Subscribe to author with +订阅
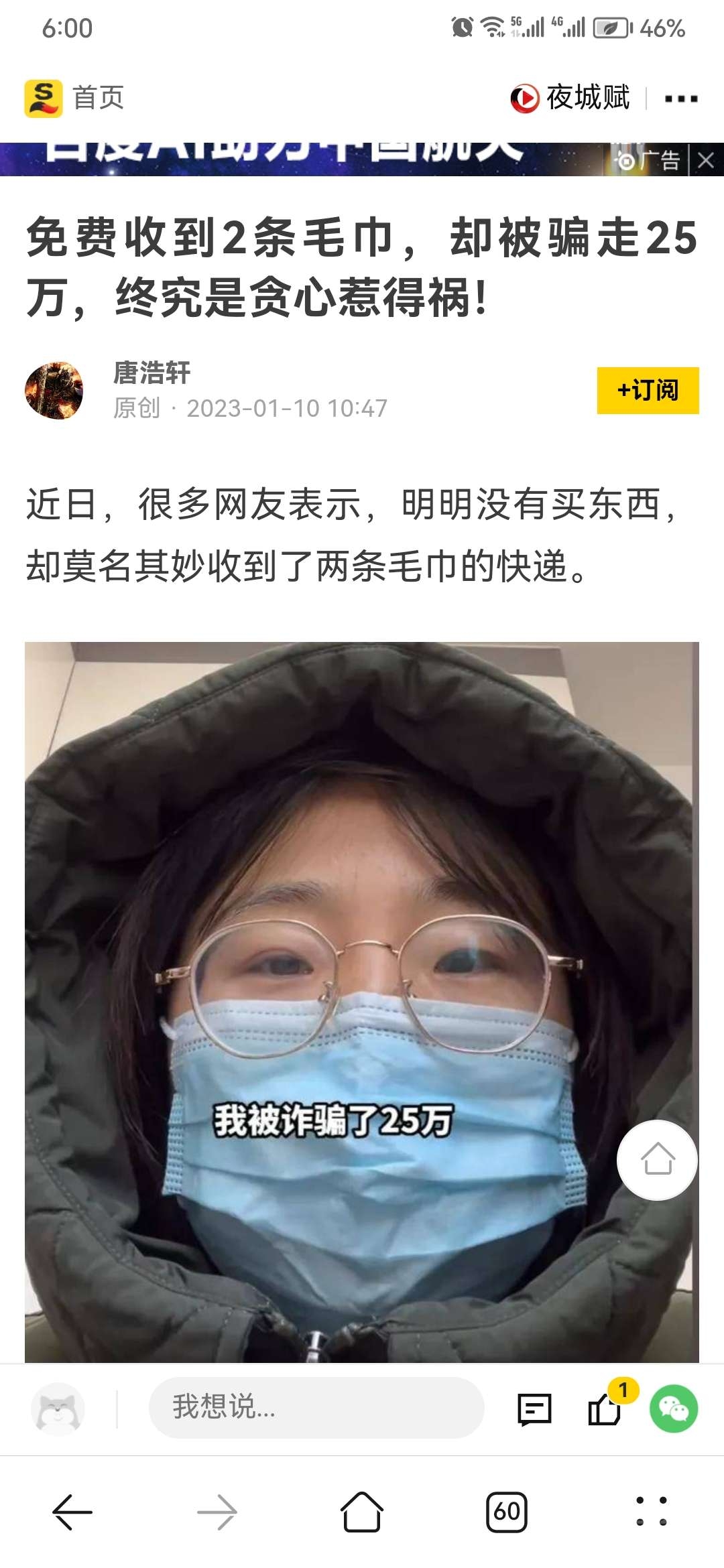Screen dimensions: 724x1568 (648, 391)
